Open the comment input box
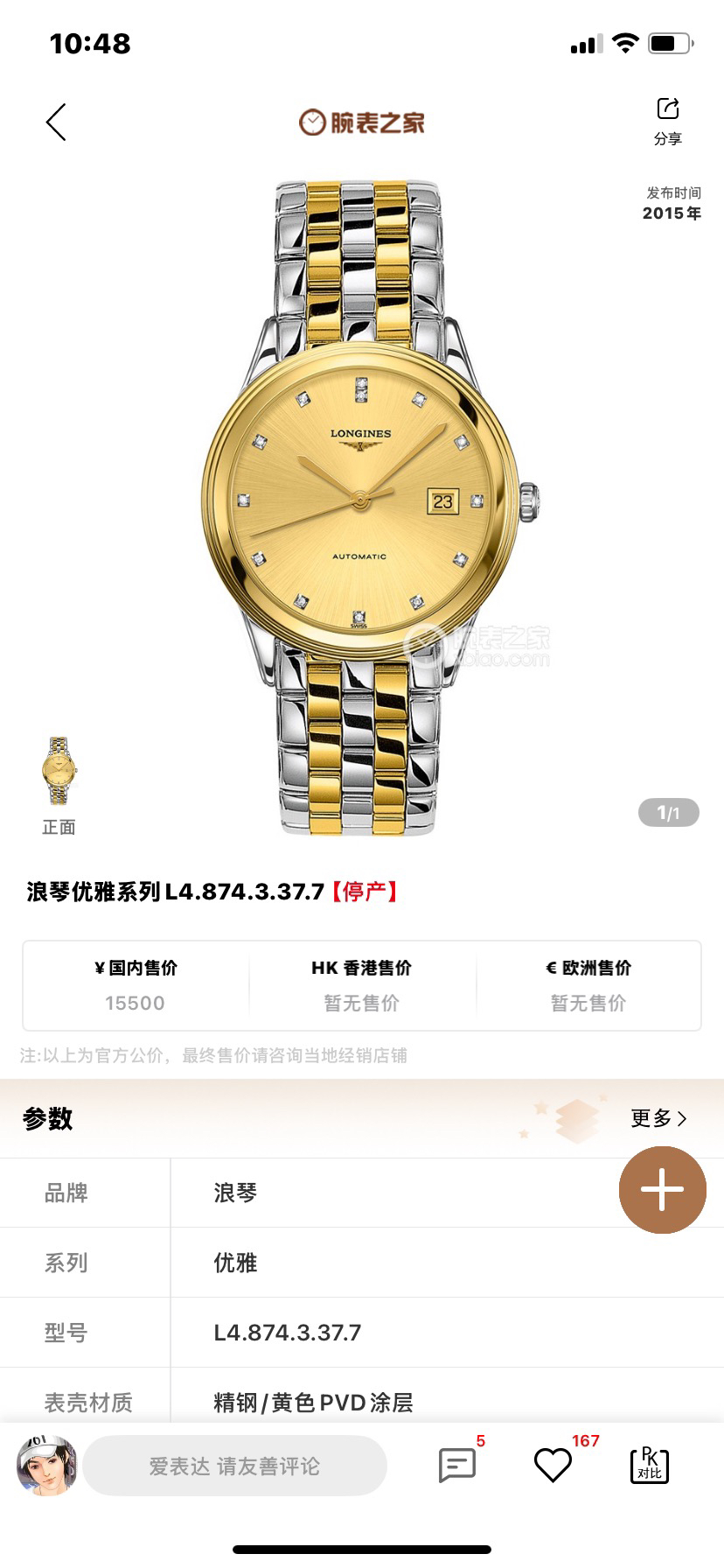 click(234, 1466)
